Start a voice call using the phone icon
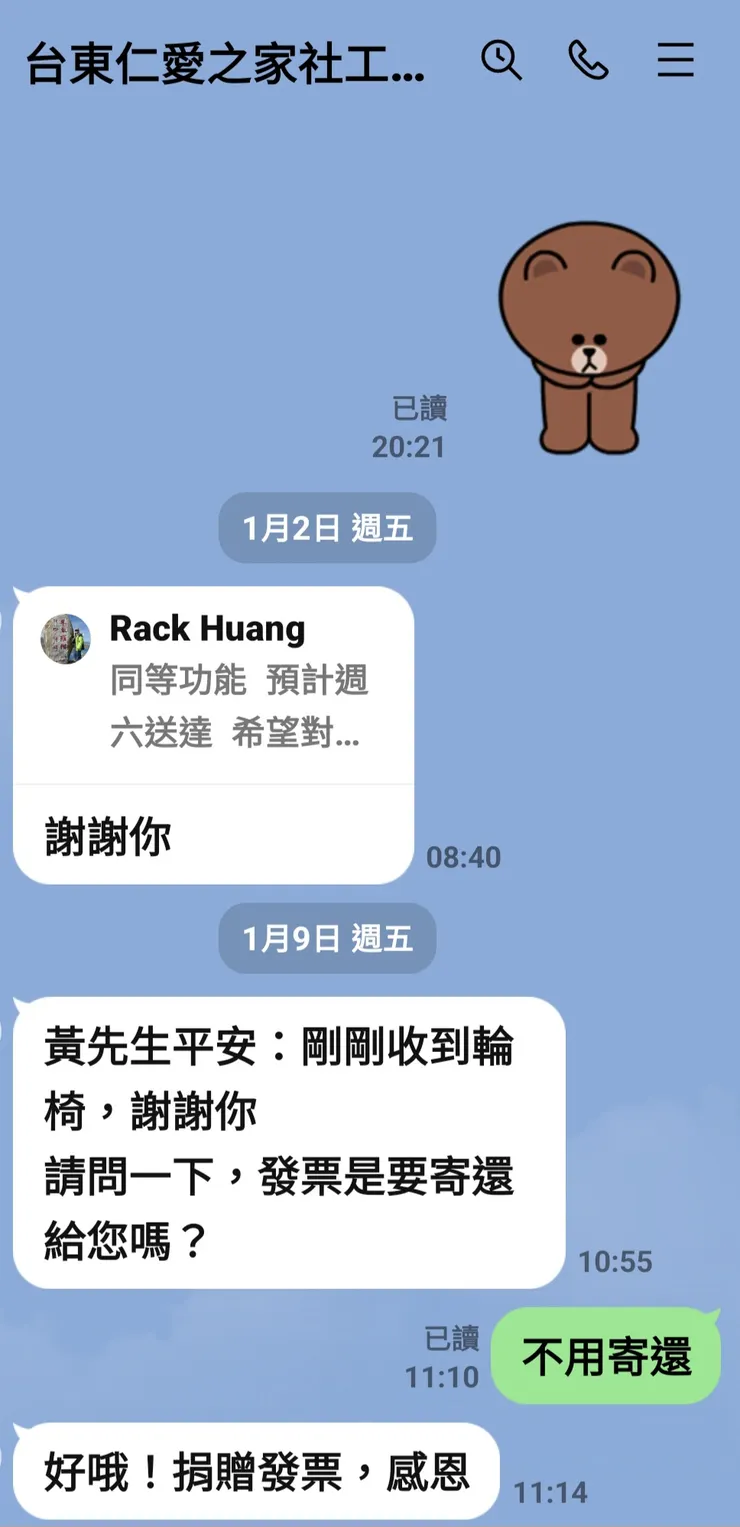The image size is (740, 1527). point(590,61)
